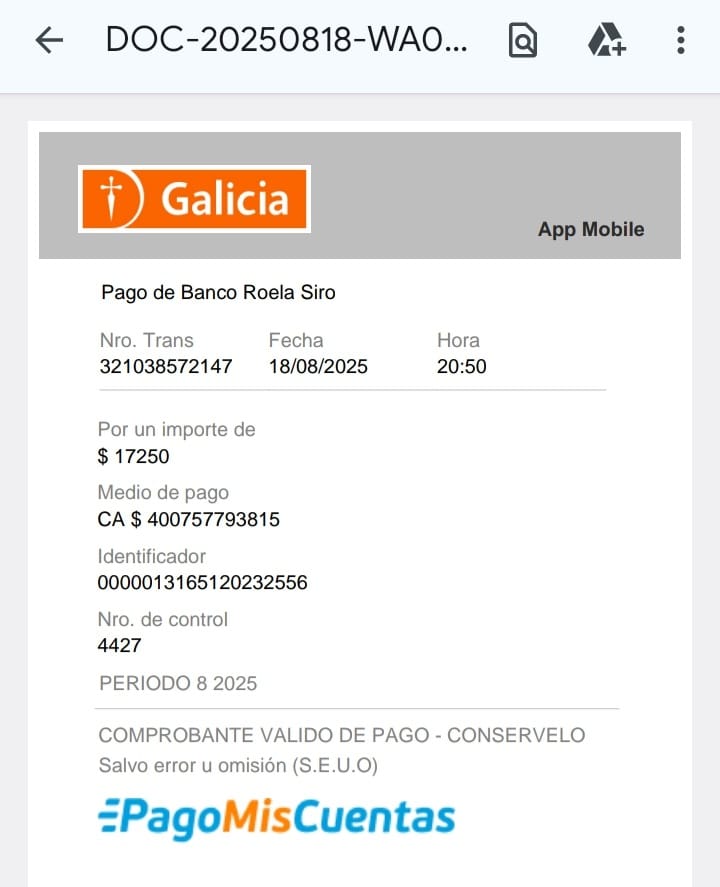Go back using the arrow
The width and height of the screenshot is (720, 887).
pyautogui.click(x=48, y=40)
